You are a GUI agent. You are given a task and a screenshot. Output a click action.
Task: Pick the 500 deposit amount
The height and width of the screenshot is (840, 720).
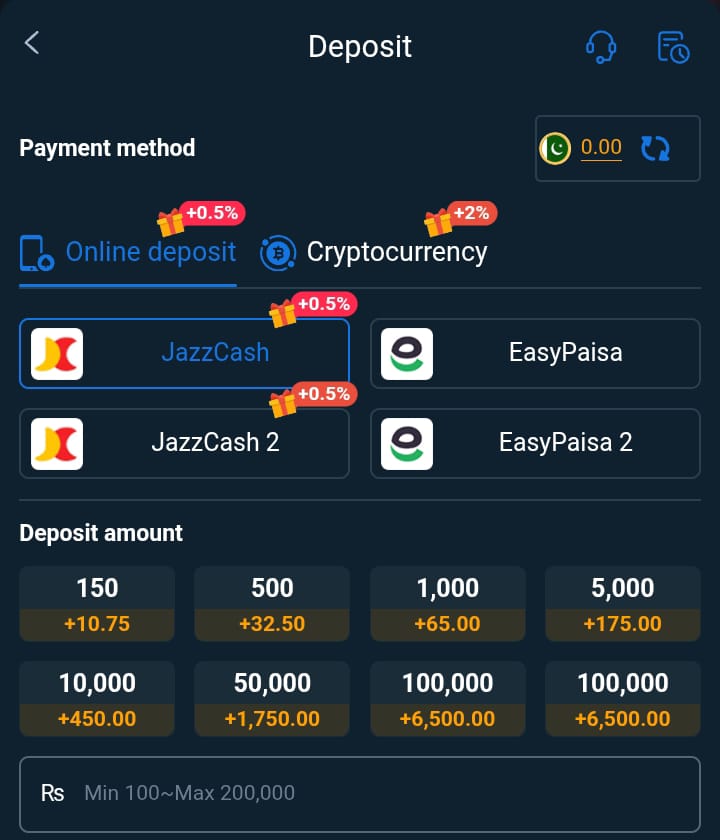tap(272, 604)
